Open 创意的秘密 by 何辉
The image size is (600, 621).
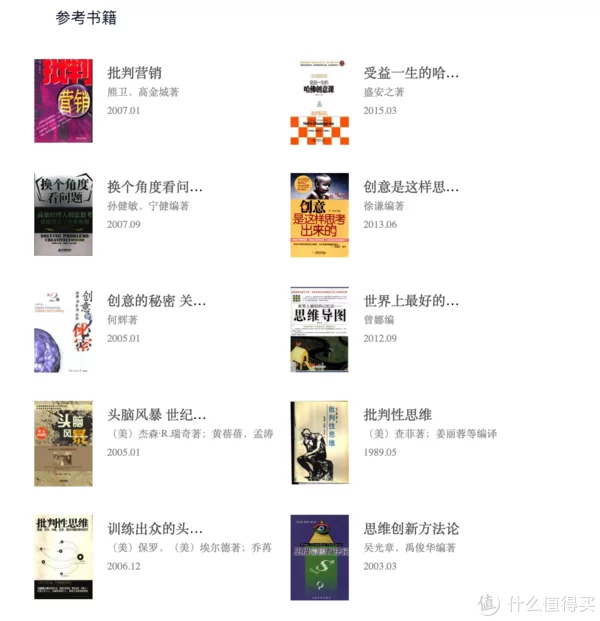156,301
